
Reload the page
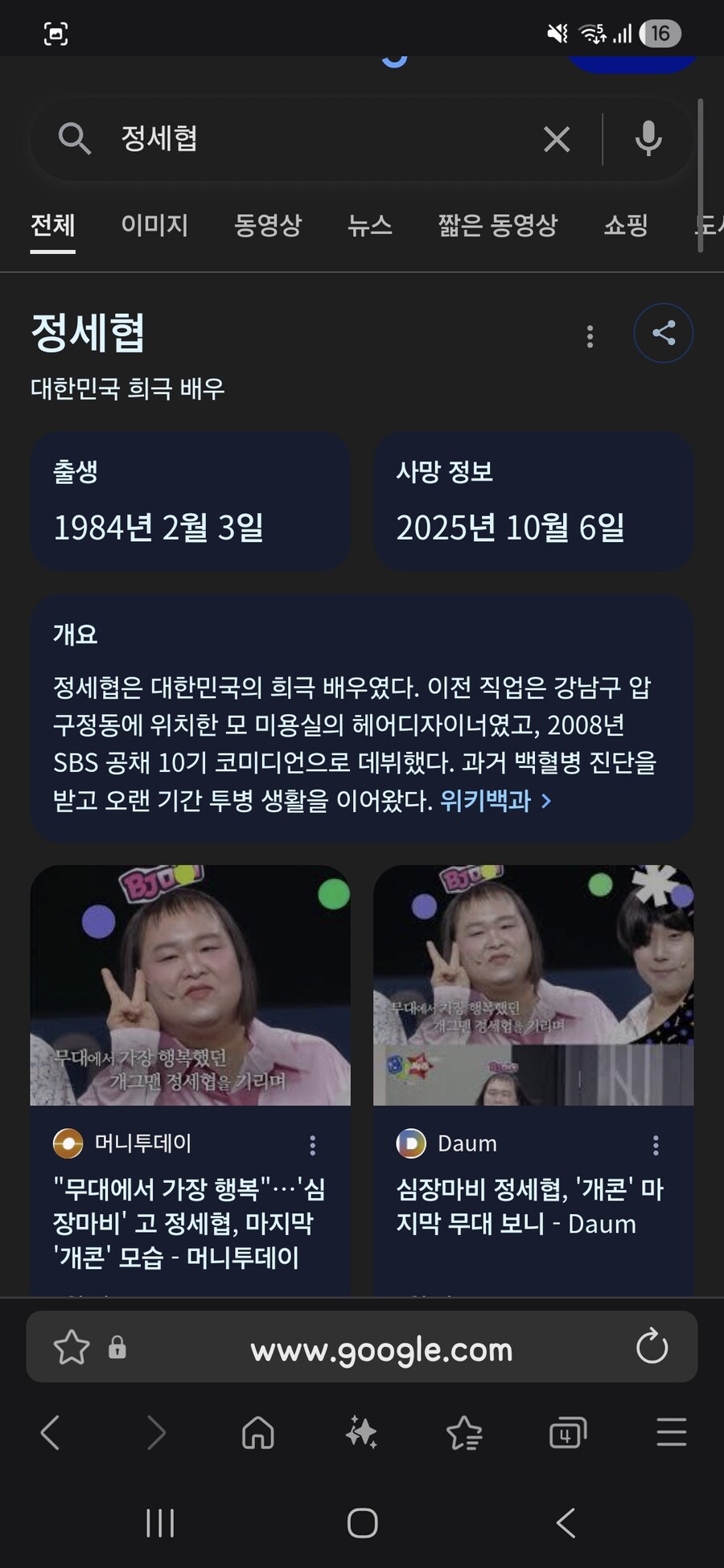652,1347
